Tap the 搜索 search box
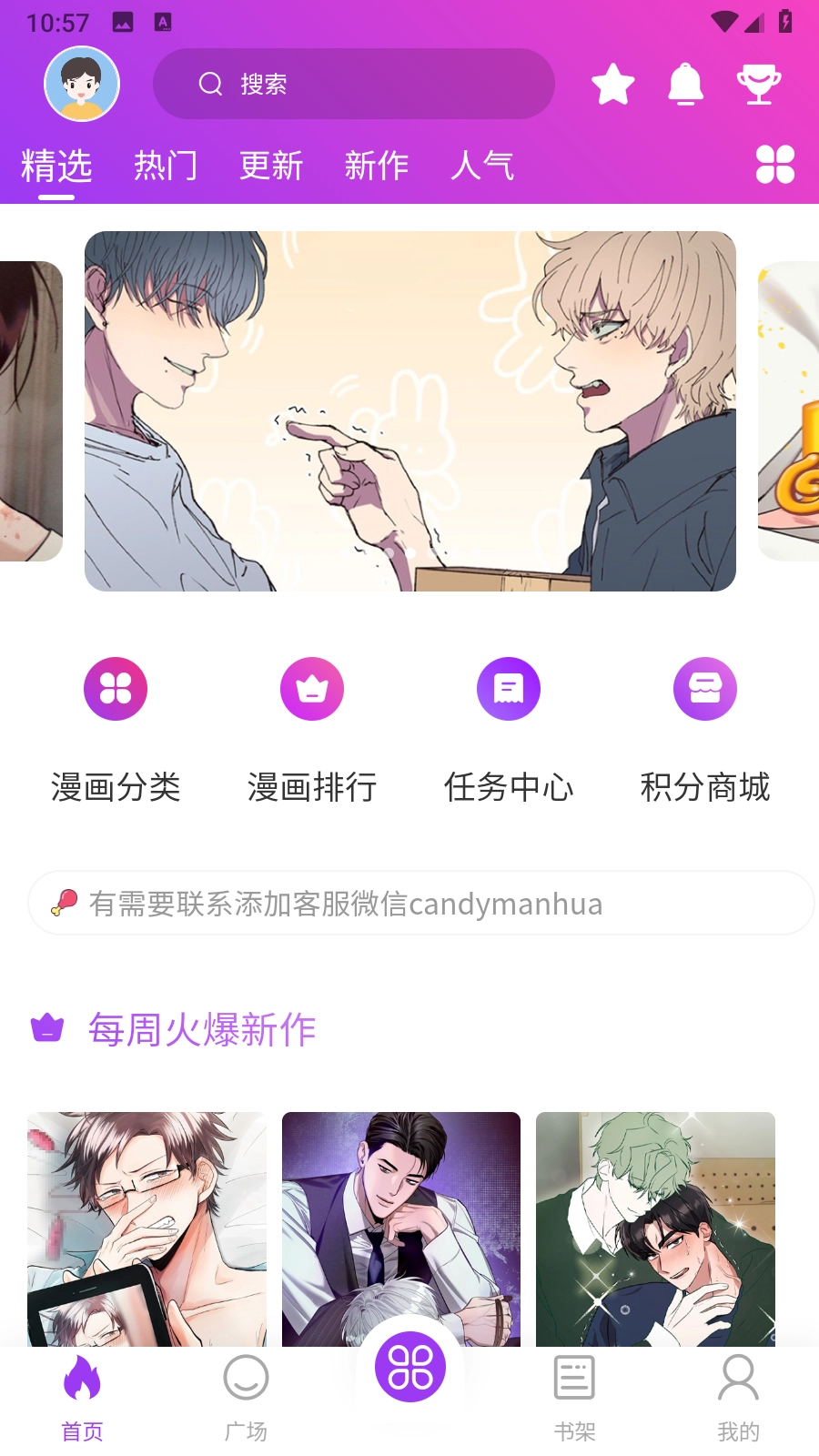The width and height of the screenshot is (819, 1456). click(353, 84)
